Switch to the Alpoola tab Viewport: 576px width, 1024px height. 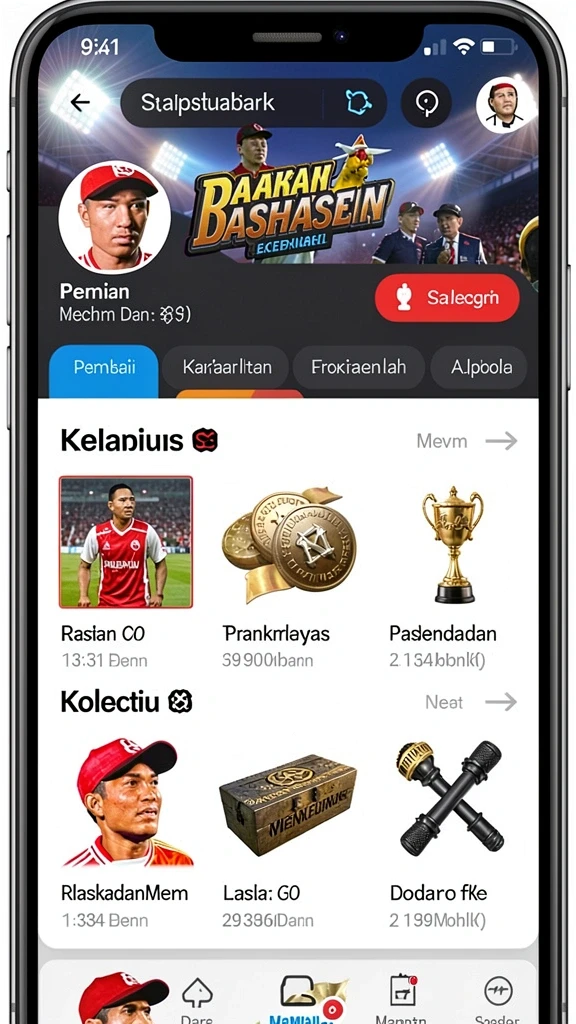pyautogui.click(x=480, y=367)
